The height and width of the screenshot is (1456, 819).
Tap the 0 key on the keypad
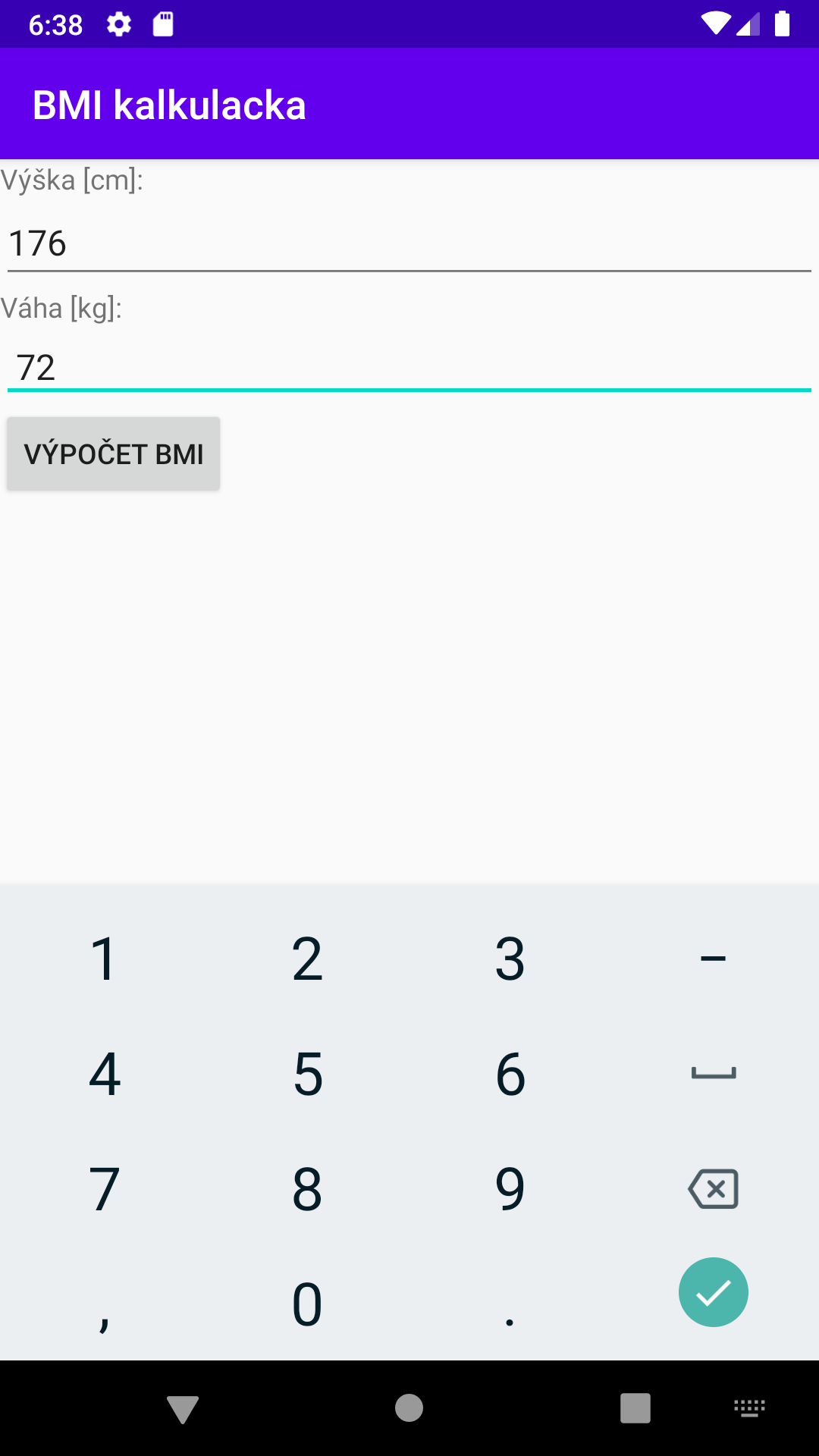(x=308, y=1304)
